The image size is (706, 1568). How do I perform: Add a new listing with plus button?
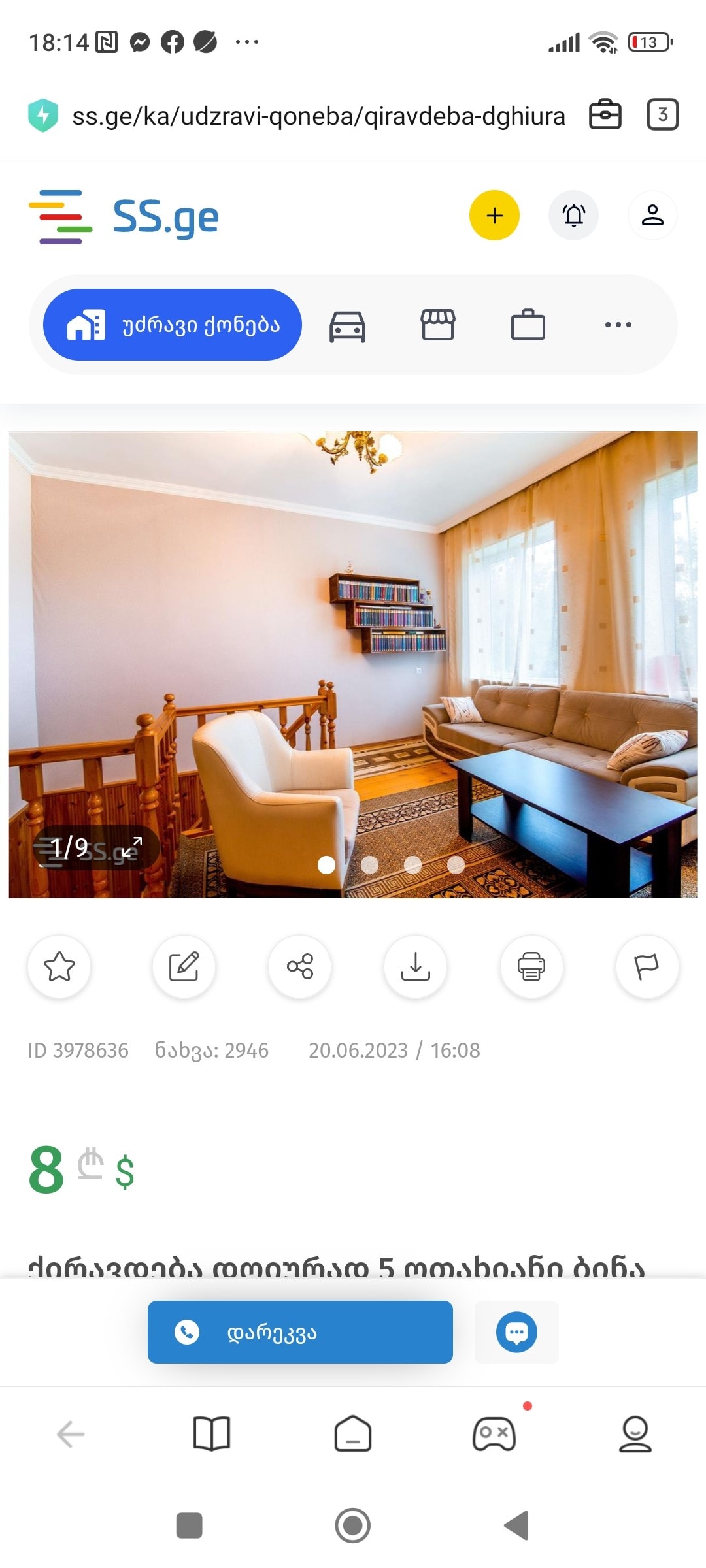(494, 216)
